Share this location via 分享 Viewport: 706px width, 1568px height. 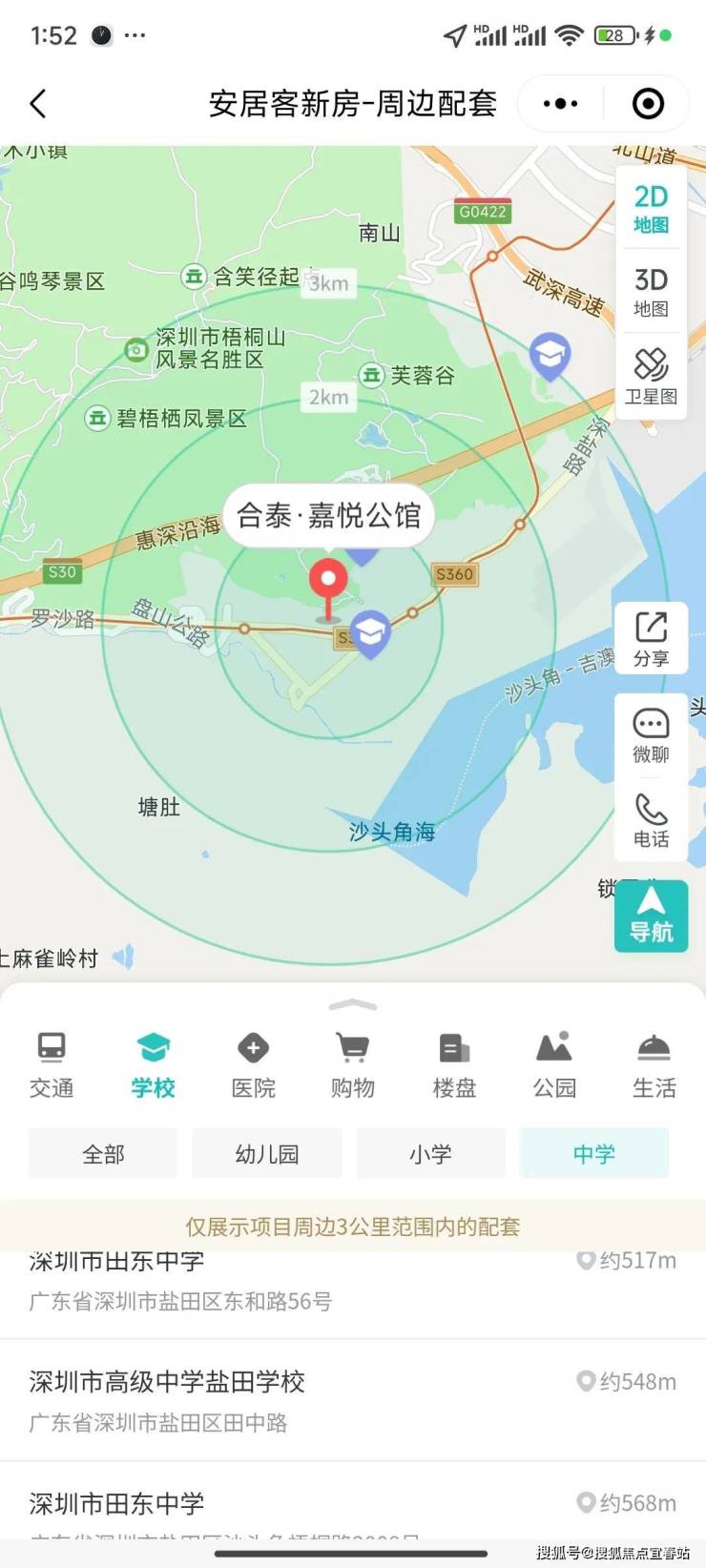(651, 638)
